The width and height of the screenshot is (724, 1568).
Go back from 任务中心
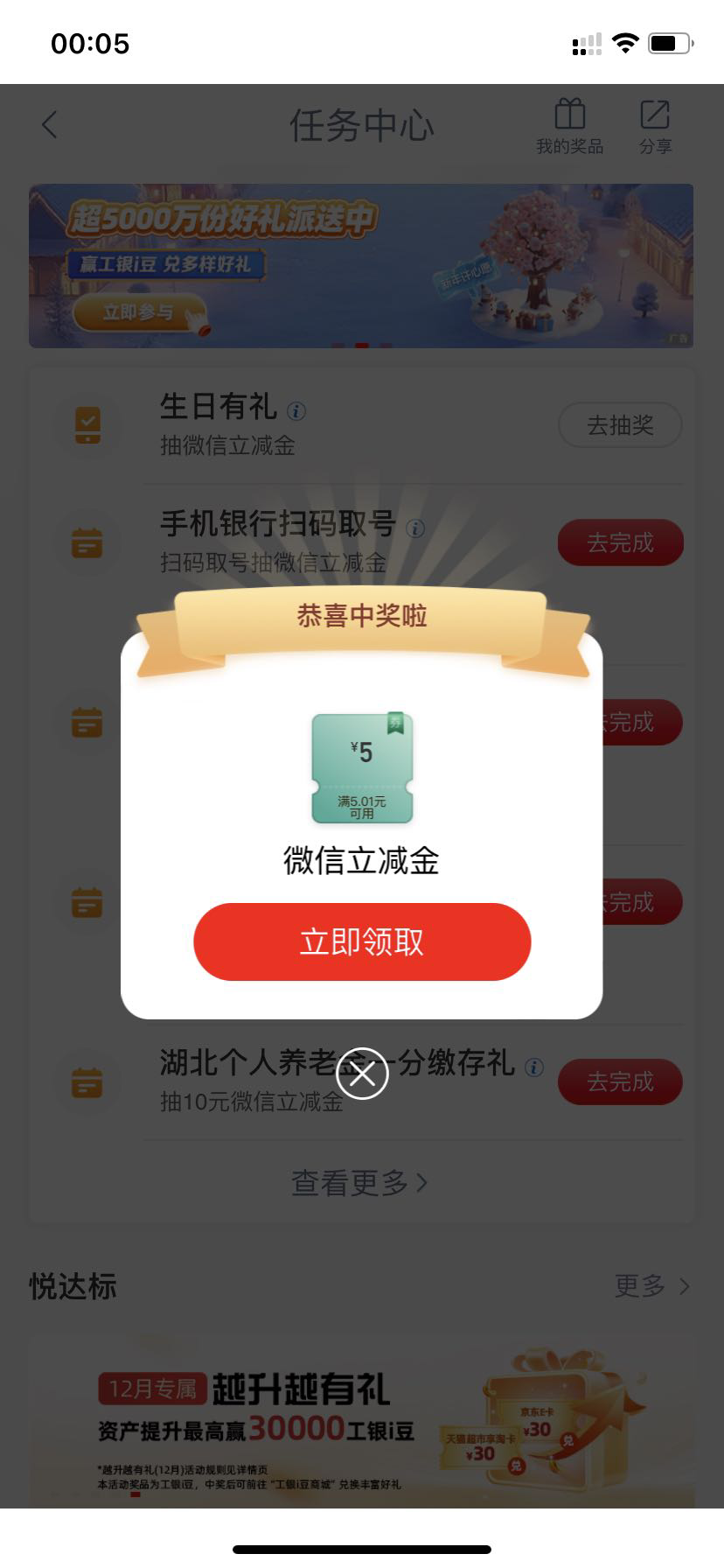[x=50, y=125]
